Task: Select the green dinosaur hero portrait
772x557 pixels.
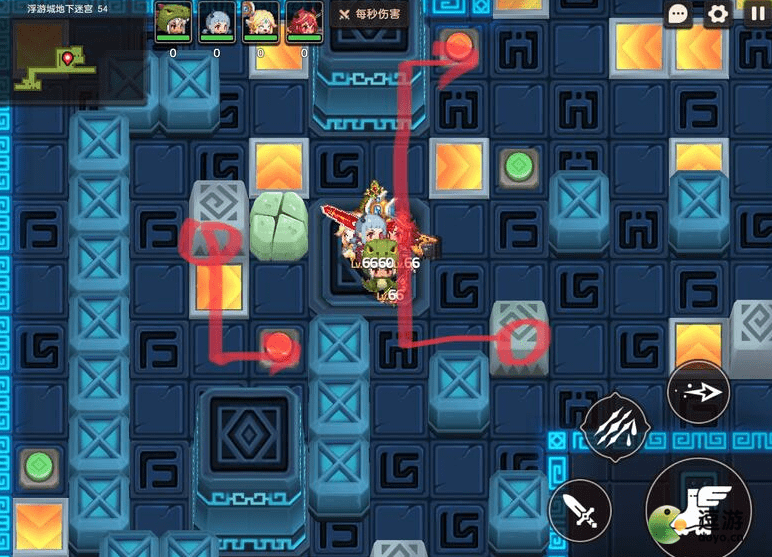Action: 172,21
